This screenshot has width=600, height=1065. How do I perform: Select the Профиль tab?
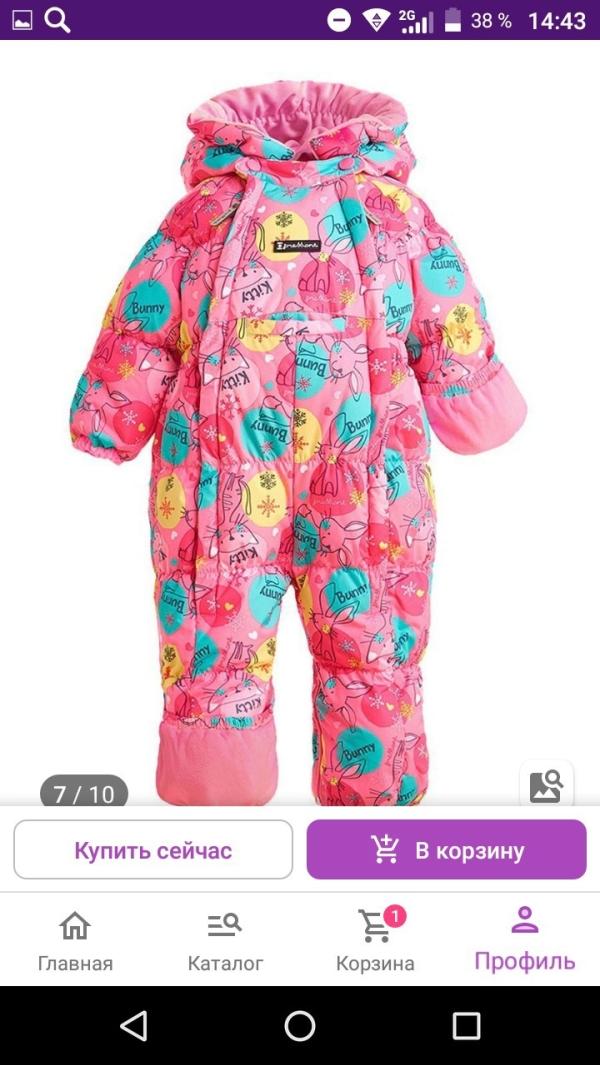click(525, 941)
